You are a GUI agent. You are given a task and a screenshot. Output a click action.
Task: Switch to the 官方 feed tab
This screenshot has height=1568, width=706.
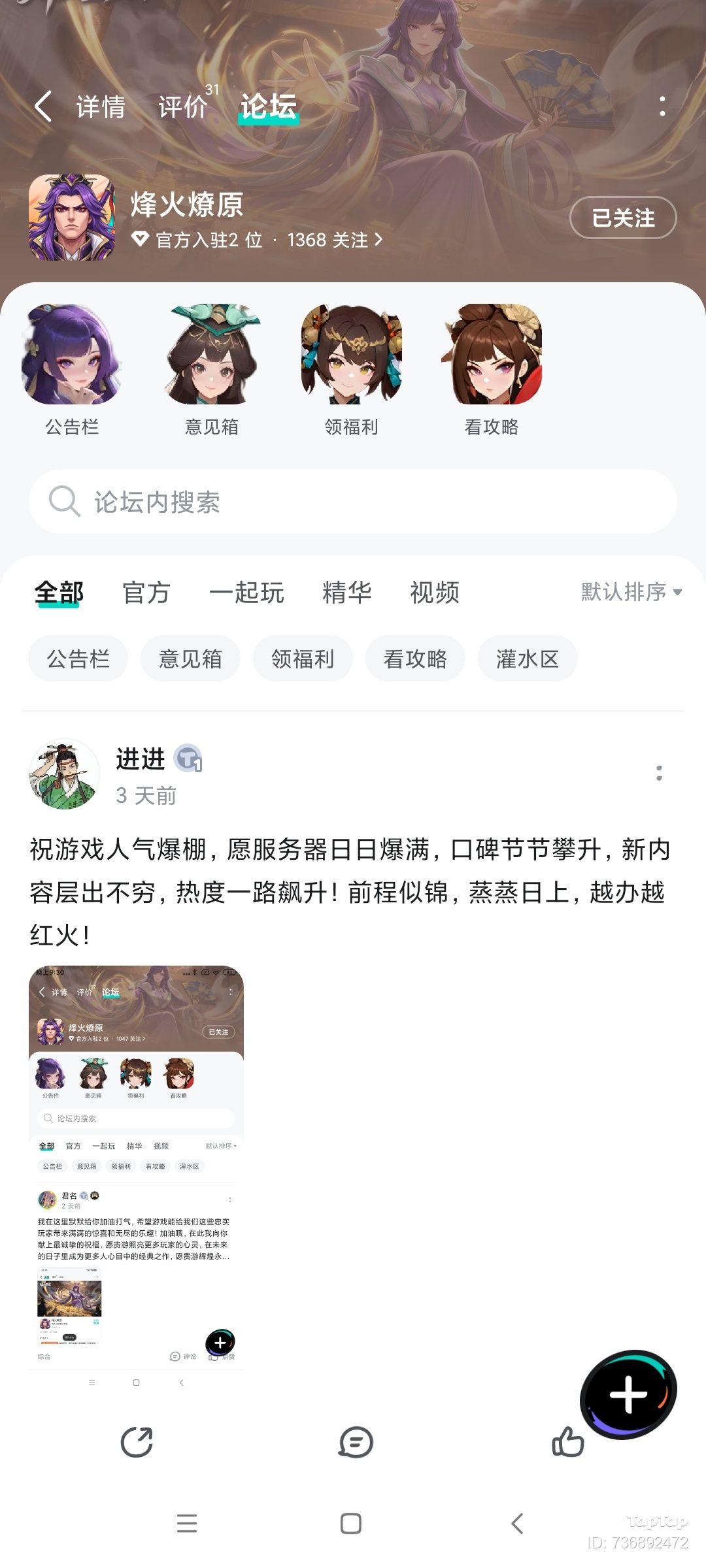coord(146,593)
